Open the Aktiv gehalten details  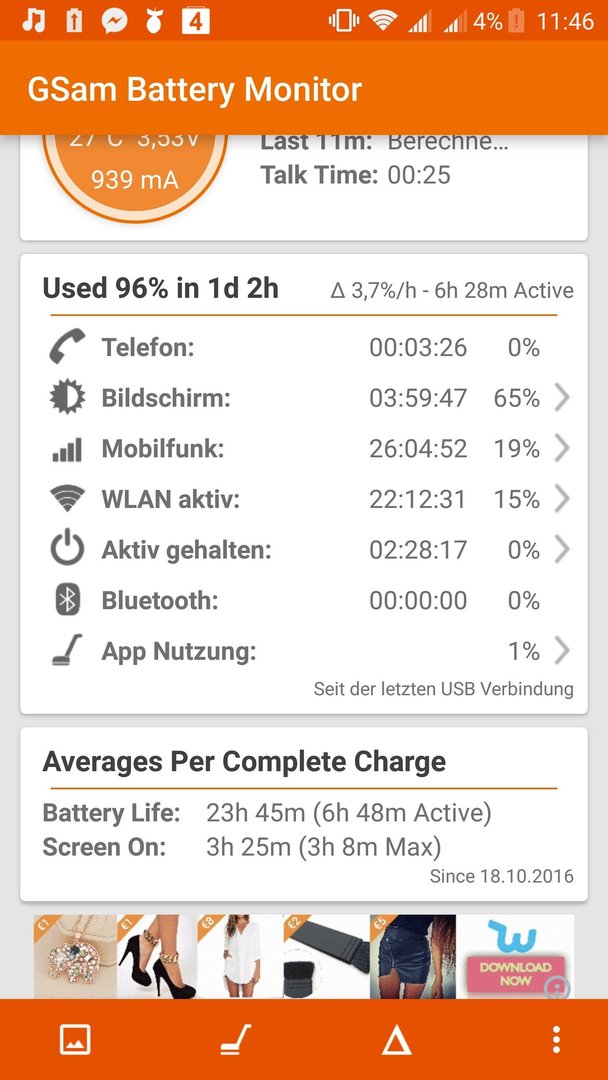pyautogui.click(x=310, y=550)
